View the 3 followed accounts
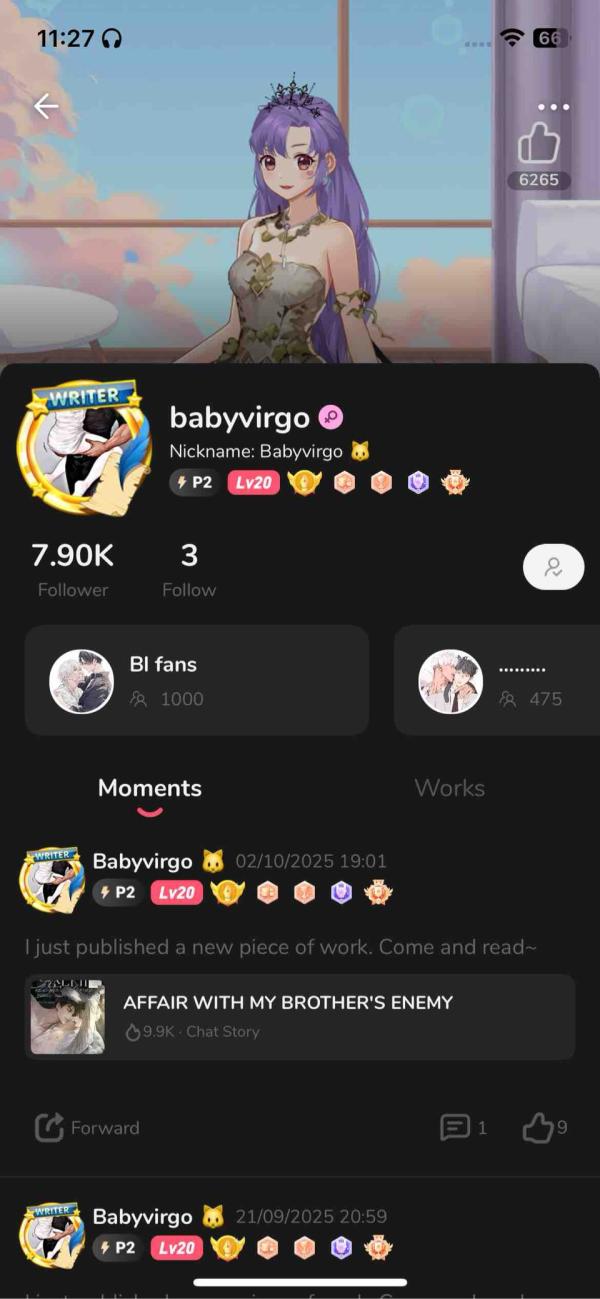Image resolution: width=600 pixels, height=1299 pixels. coord(189,568)
